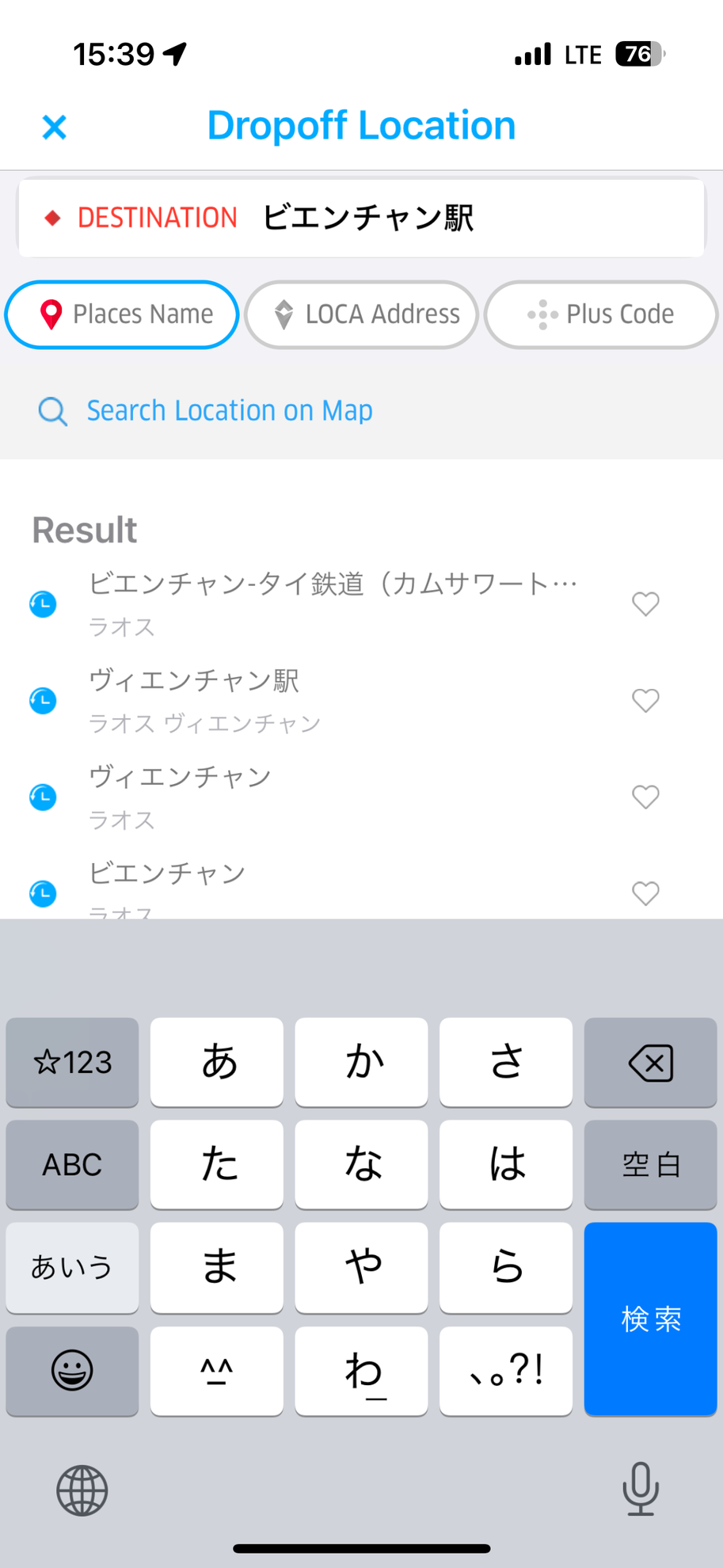Select the Places Name search mode

click(121, 314)
